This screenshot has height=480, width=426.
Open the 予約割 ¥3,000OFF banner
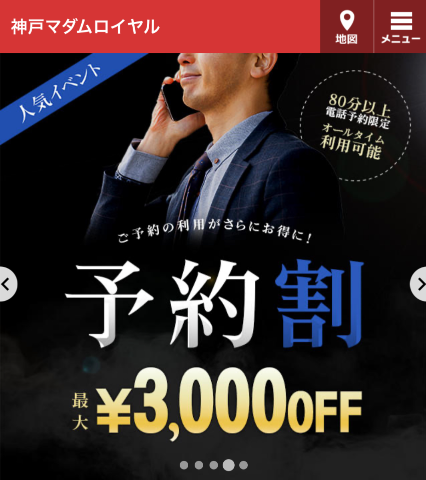coord(213,253)
